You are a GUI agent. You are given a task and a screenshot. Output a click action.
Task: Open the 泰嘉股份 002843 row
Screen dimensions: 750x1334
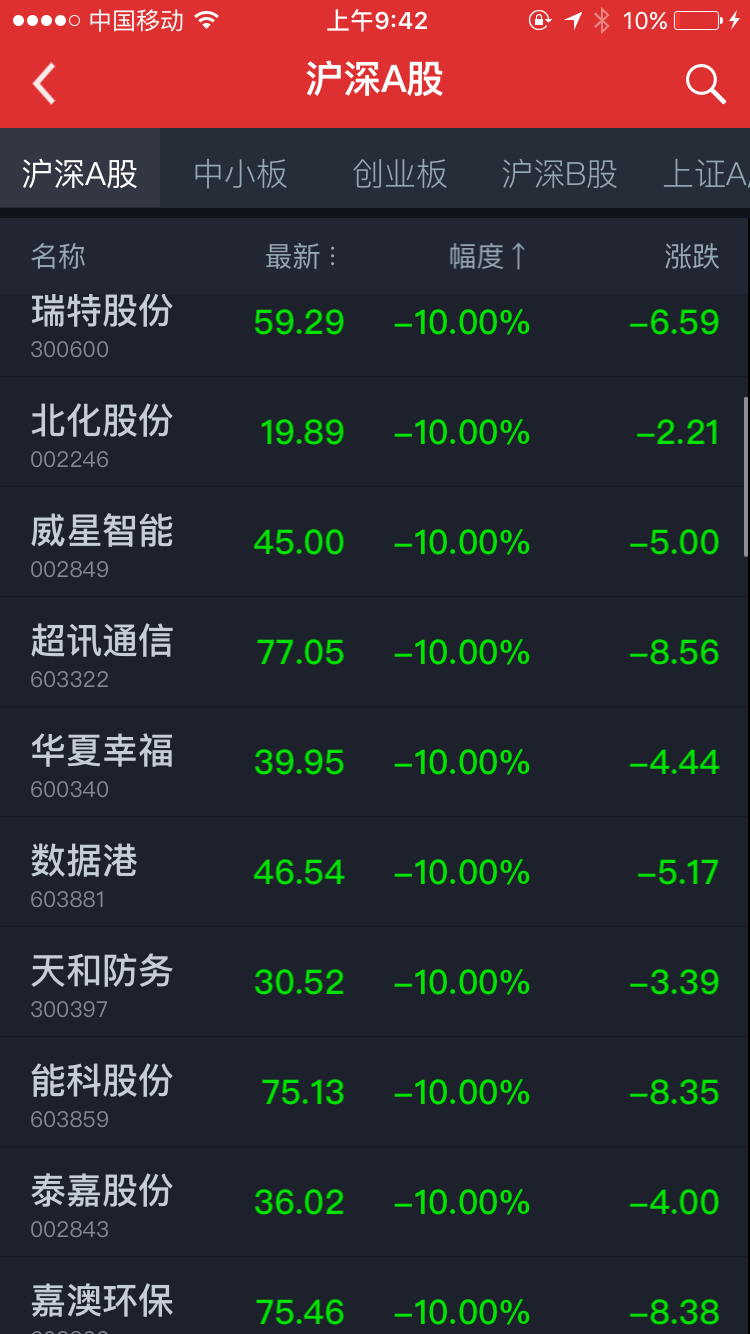click(x=374, y=1203)
